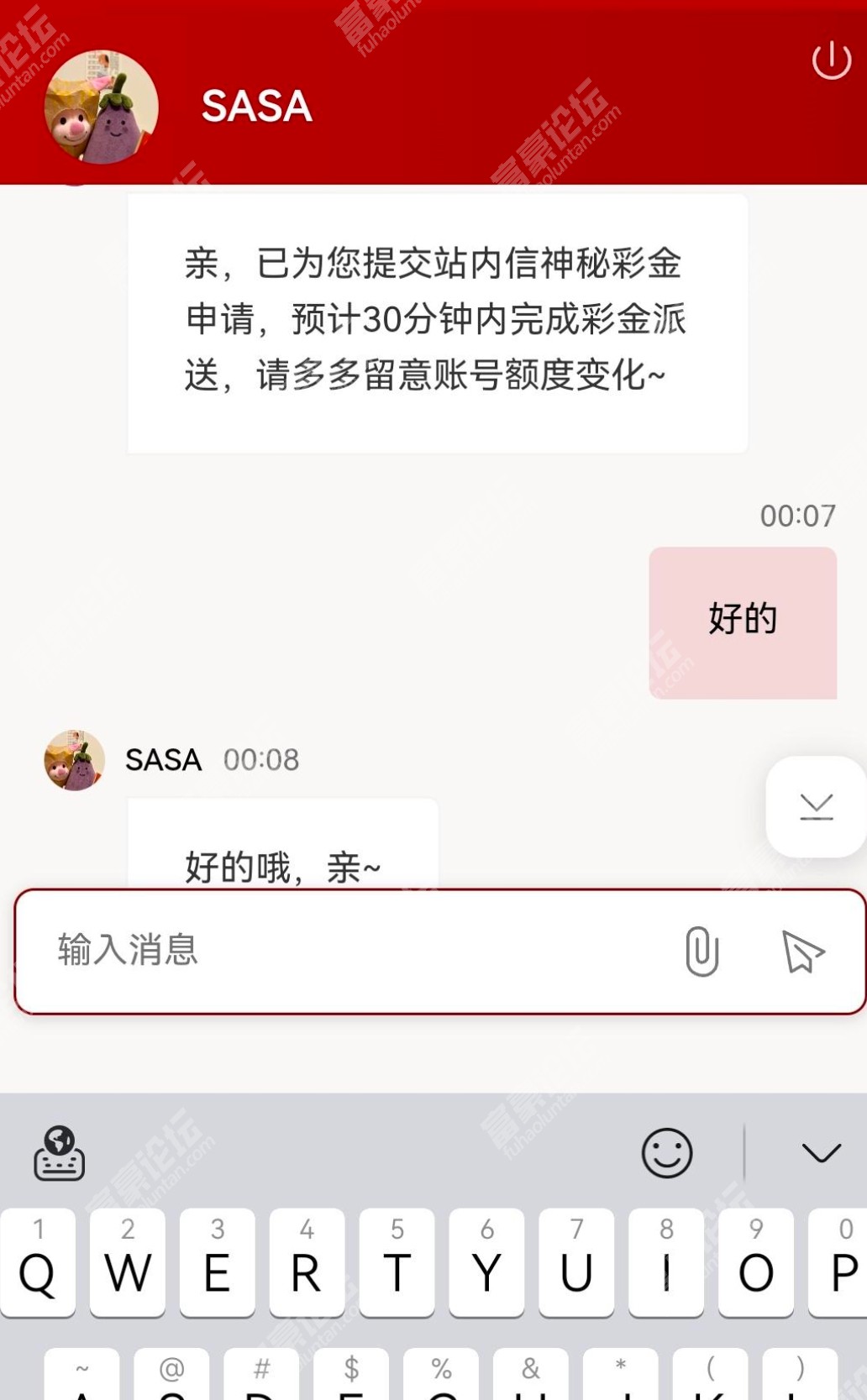Jump to the latest message
The image size is (867, 1400).
click(816, 806)
